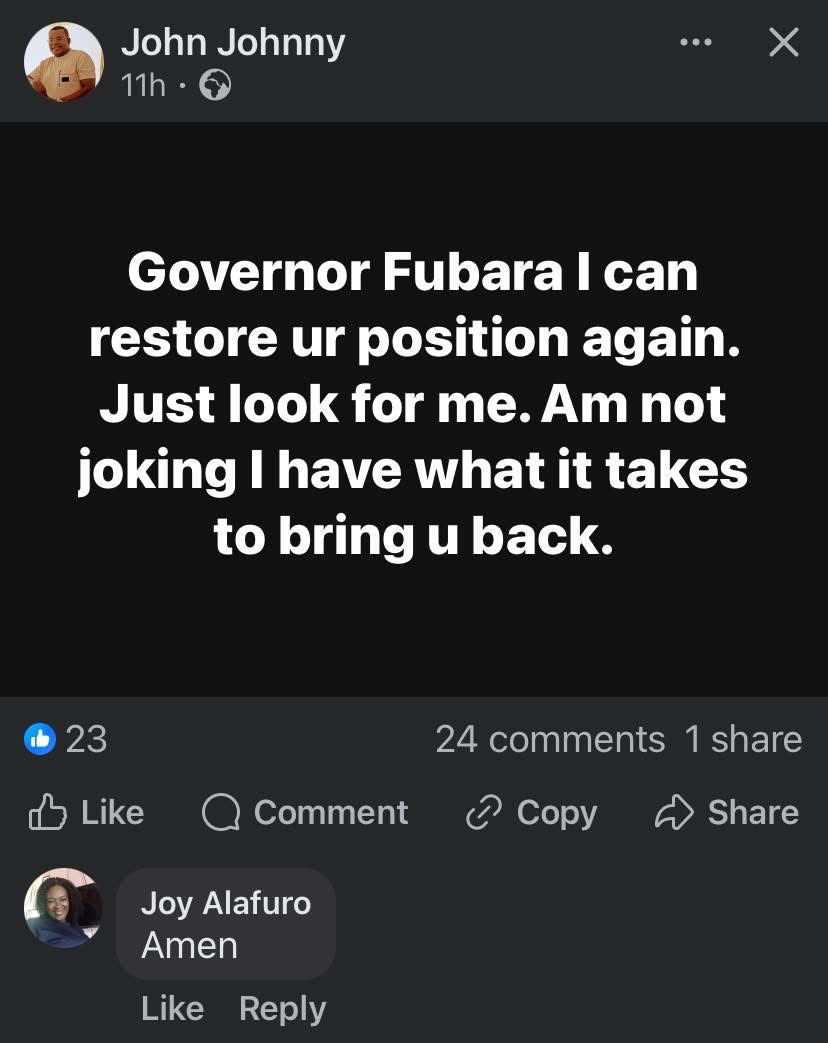This screenshot has width=828, height=1043.
Task: Share this post
Action: click(x=727, y=812)
